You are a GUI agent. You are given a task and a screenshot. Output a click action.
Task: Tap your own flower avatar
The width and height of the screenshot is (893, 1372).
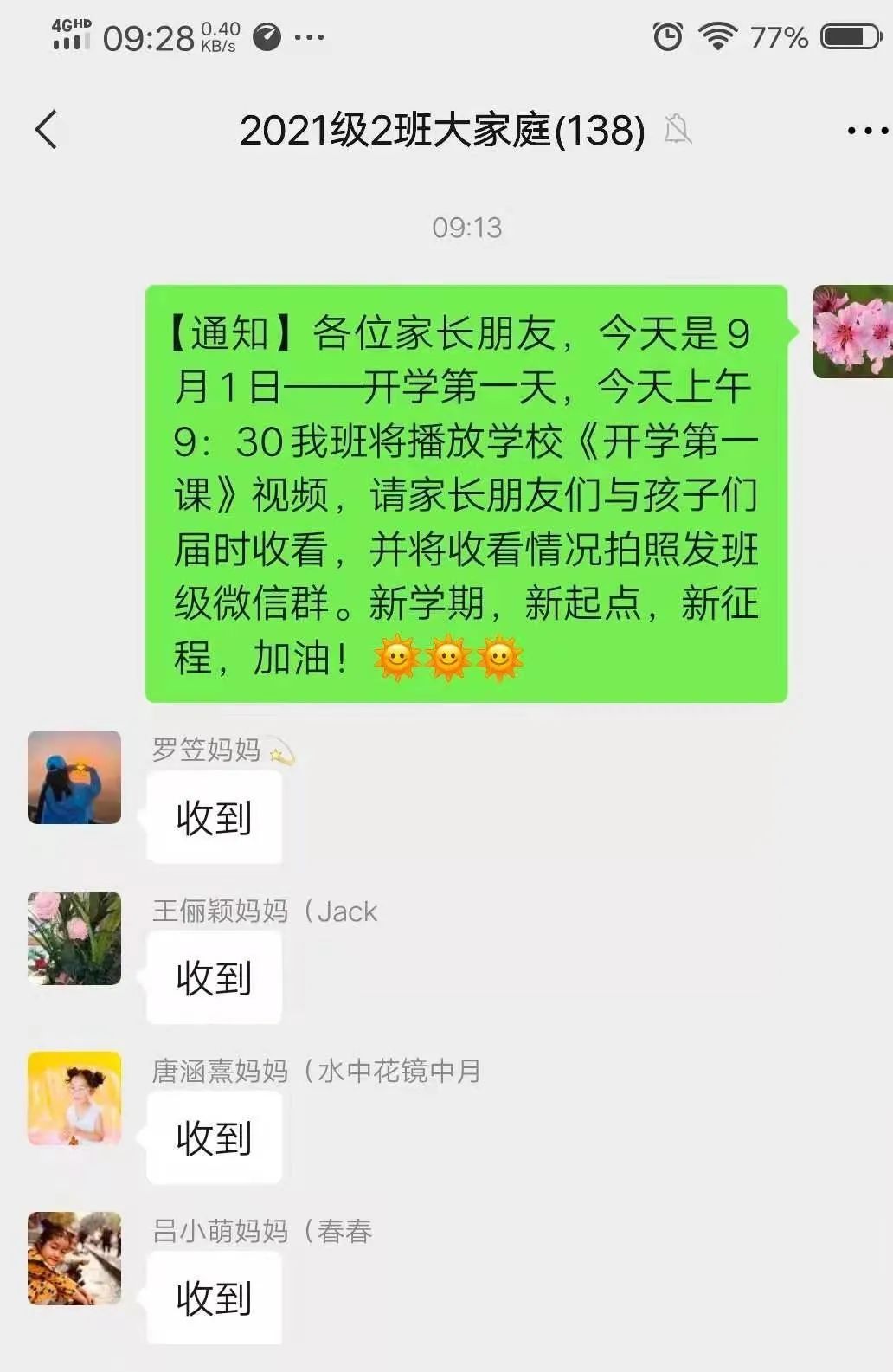(852, 332)
